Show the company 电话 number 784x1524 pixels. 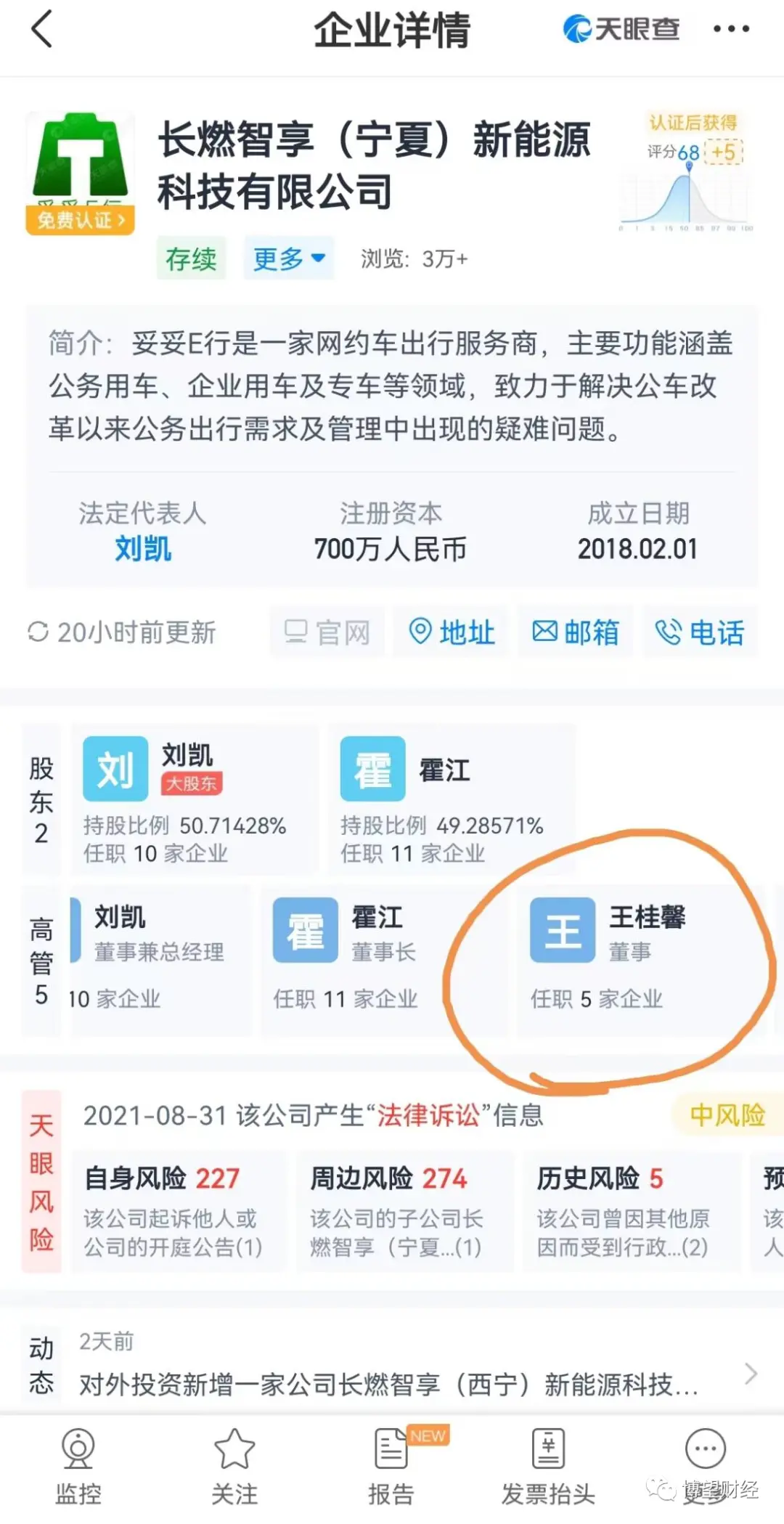coord(701,632)
